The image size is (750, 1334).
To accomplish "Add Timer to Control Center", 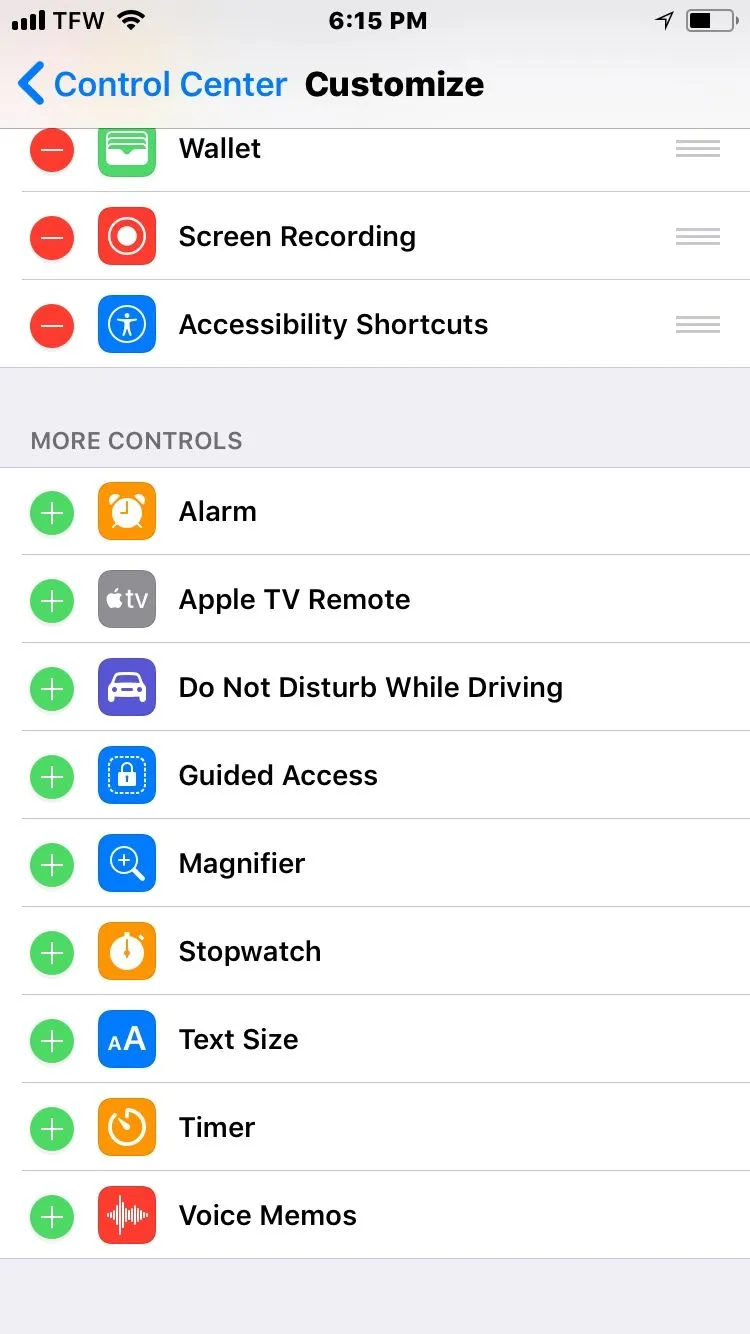I will pyautogui.click(x=52, y=1129).
